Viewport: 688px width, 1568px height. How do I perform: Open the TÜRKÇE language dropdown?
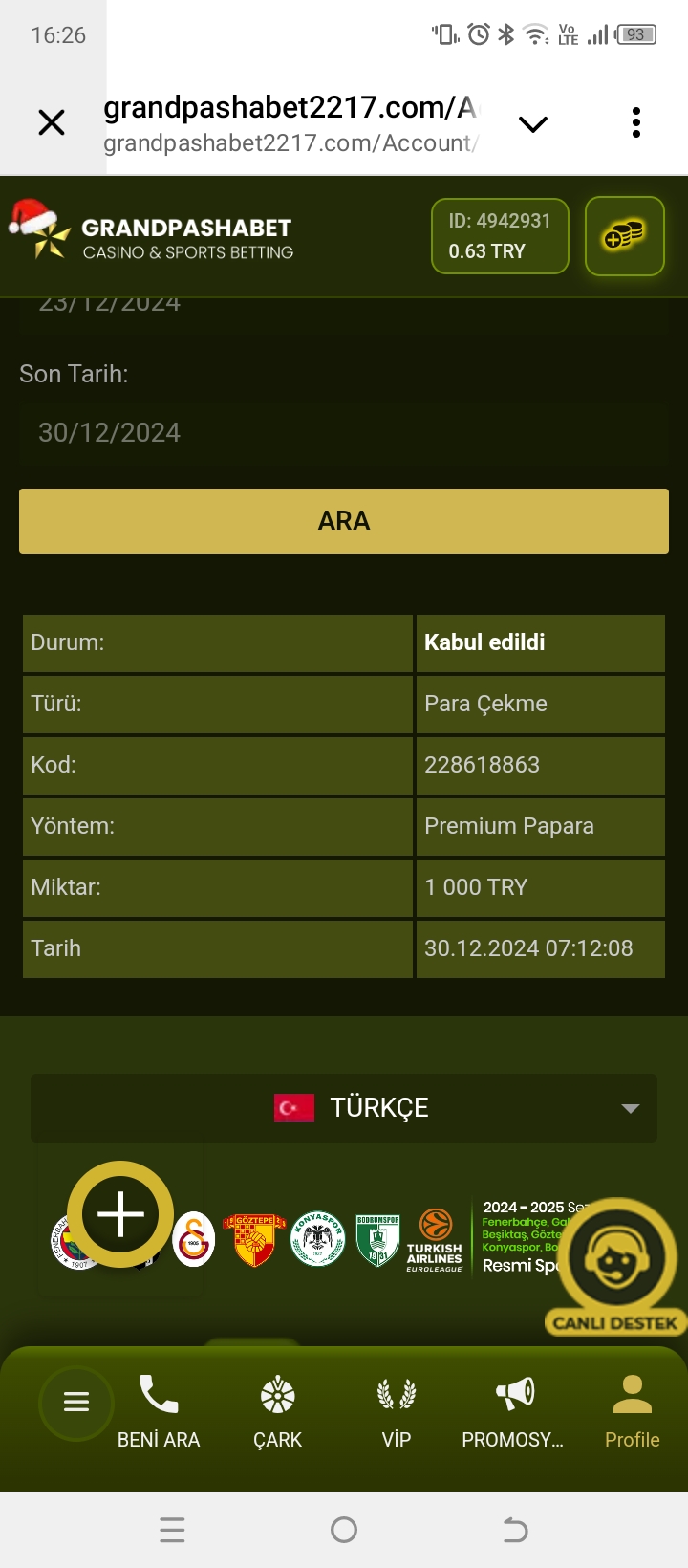344,1108
